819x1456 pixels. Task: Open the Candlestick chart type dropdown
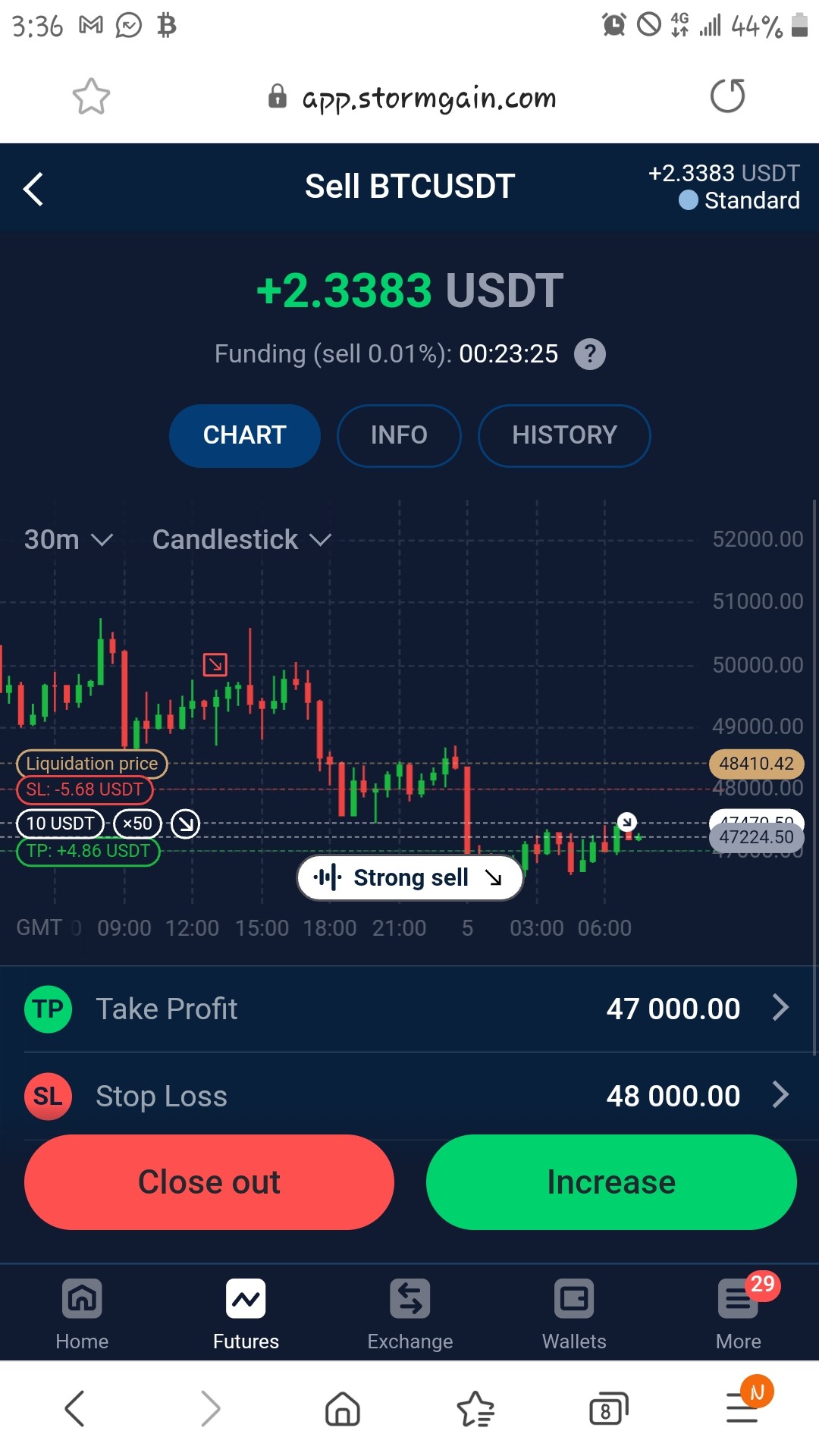(x=242, y=539)
